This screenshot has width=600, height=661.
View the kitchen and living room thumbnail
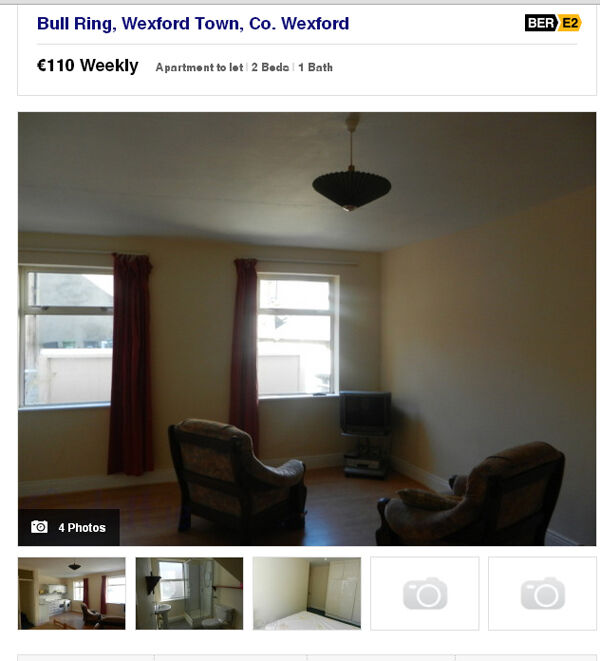click(72, 593)
